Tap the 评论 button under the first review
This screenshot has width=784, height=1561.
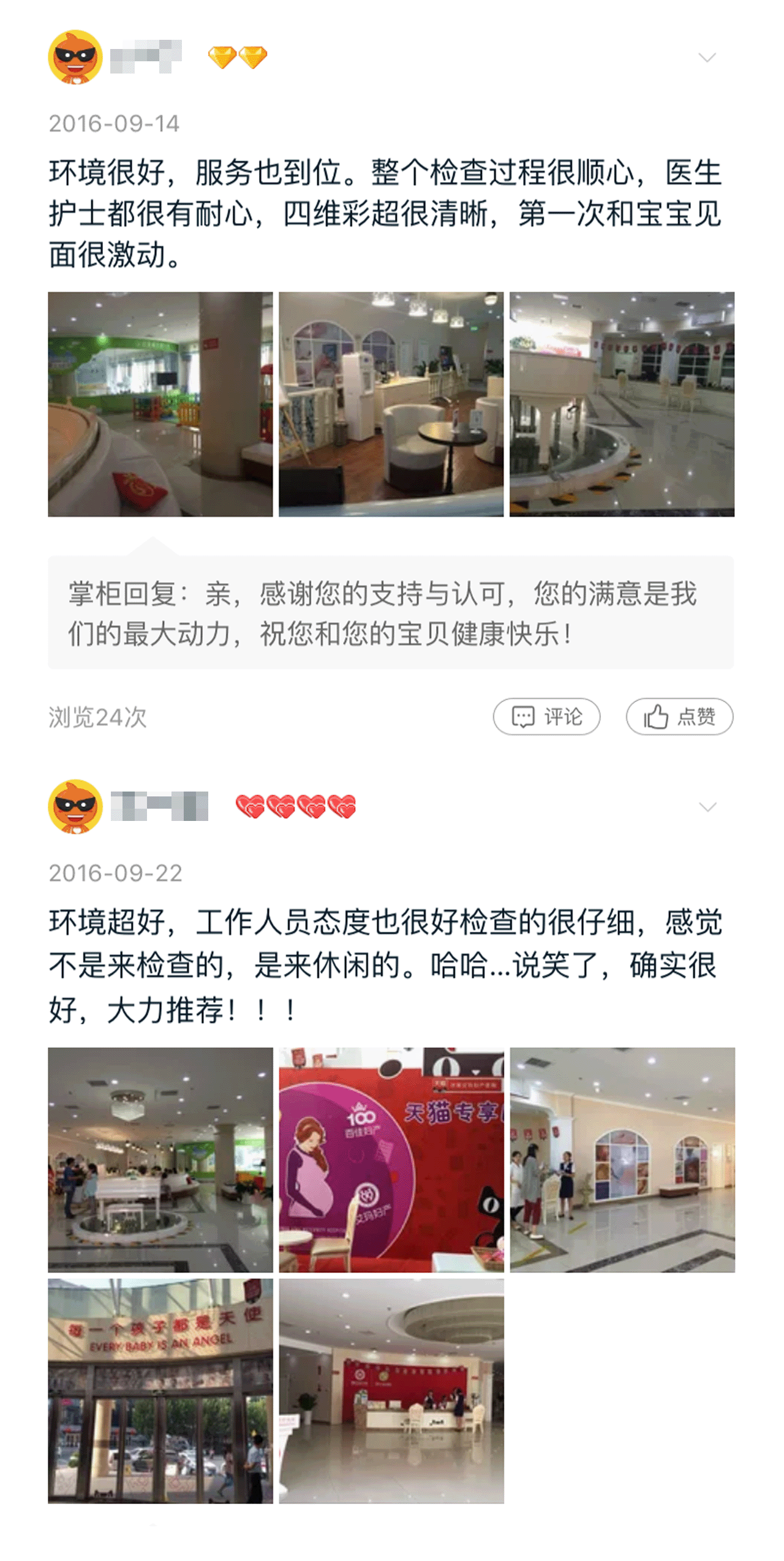click(x=546, y=716)
